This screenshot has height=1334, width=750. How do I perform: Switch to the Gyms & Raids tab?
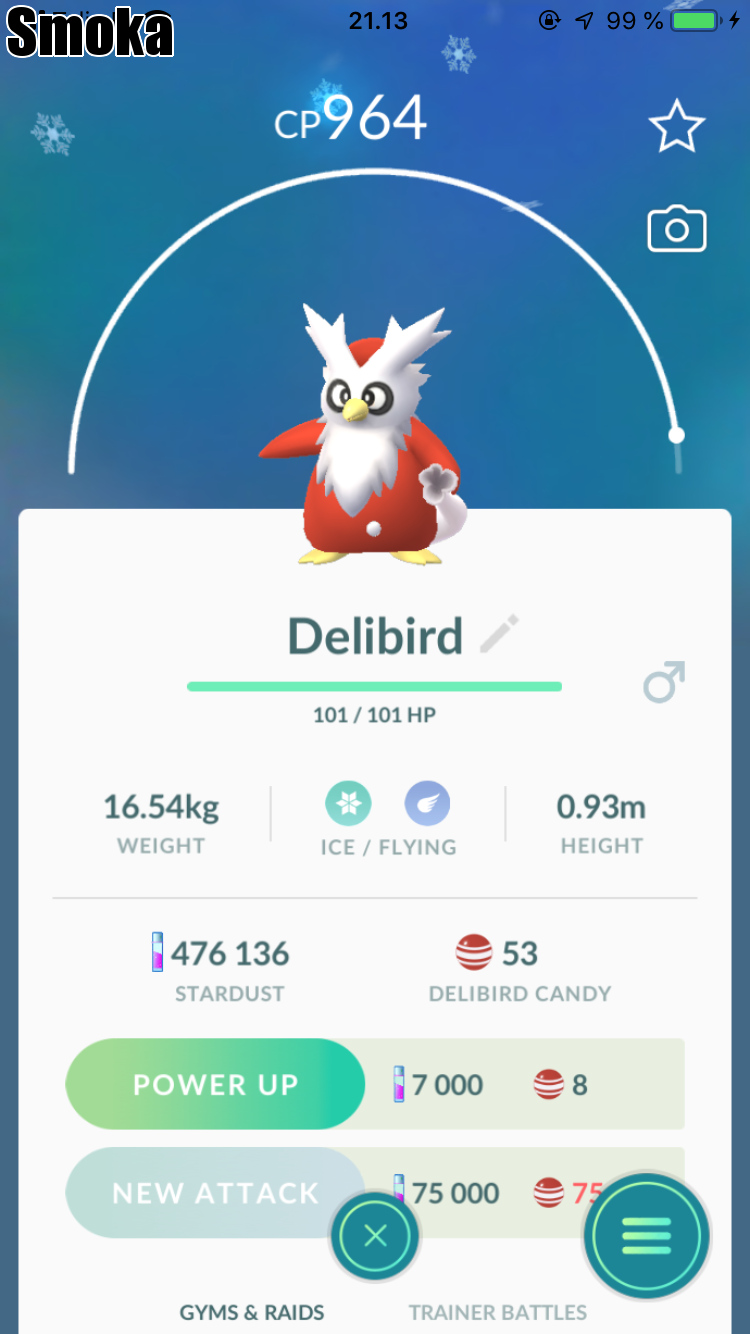coord(252,1312)
